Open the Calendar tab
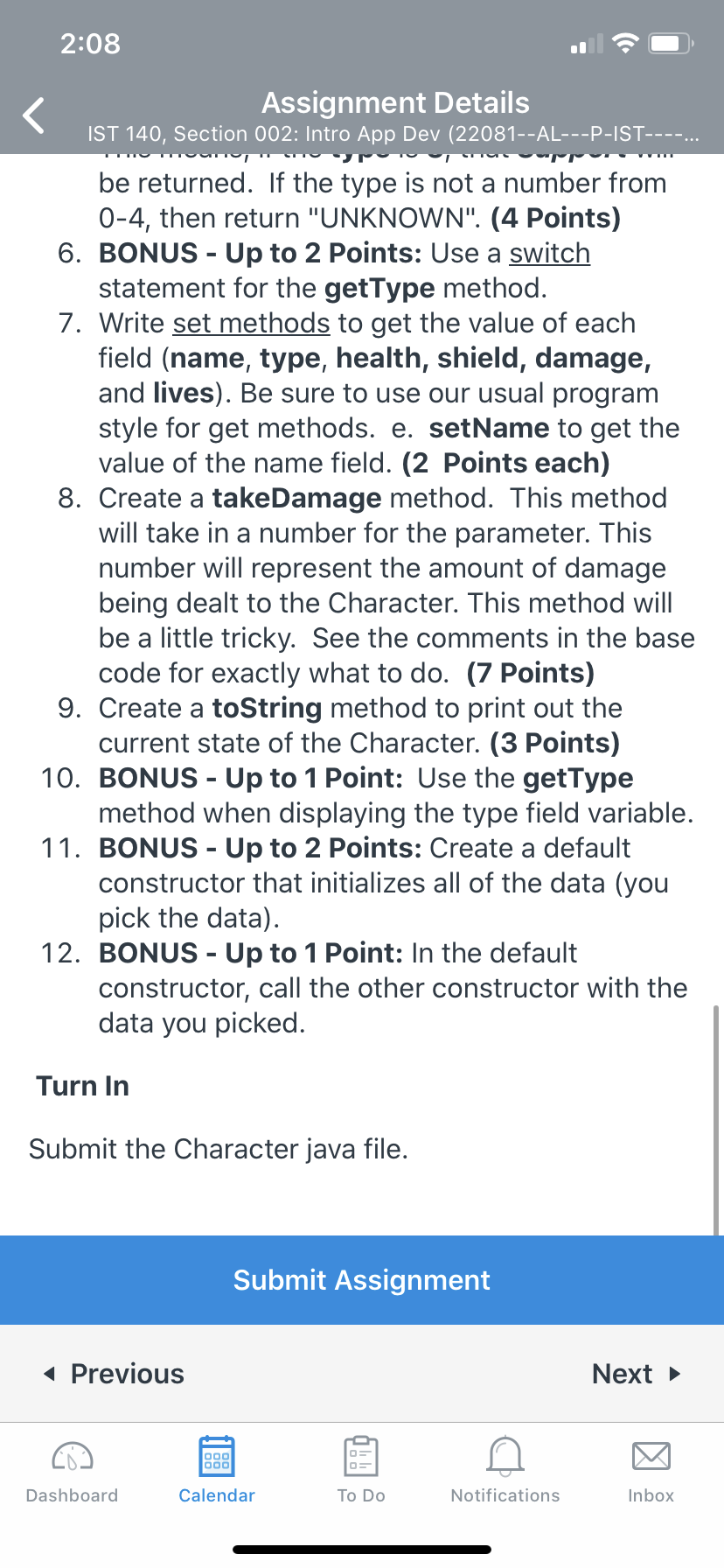Viewport: 724px width, 1568px height. [x=217, y=1470]
